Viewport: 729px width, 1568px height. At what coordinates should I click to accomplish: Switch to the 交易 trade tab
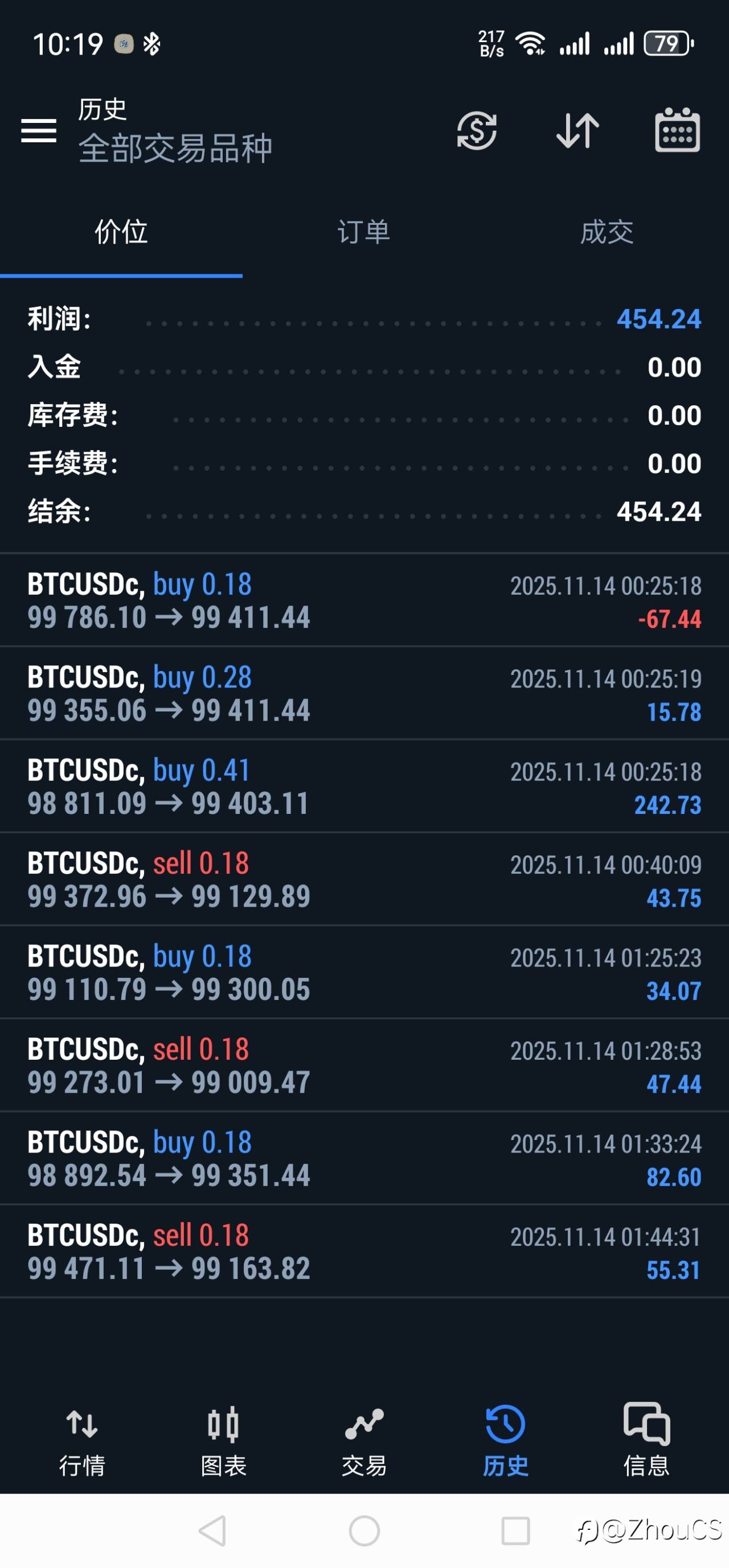[x=364, y=1440]
